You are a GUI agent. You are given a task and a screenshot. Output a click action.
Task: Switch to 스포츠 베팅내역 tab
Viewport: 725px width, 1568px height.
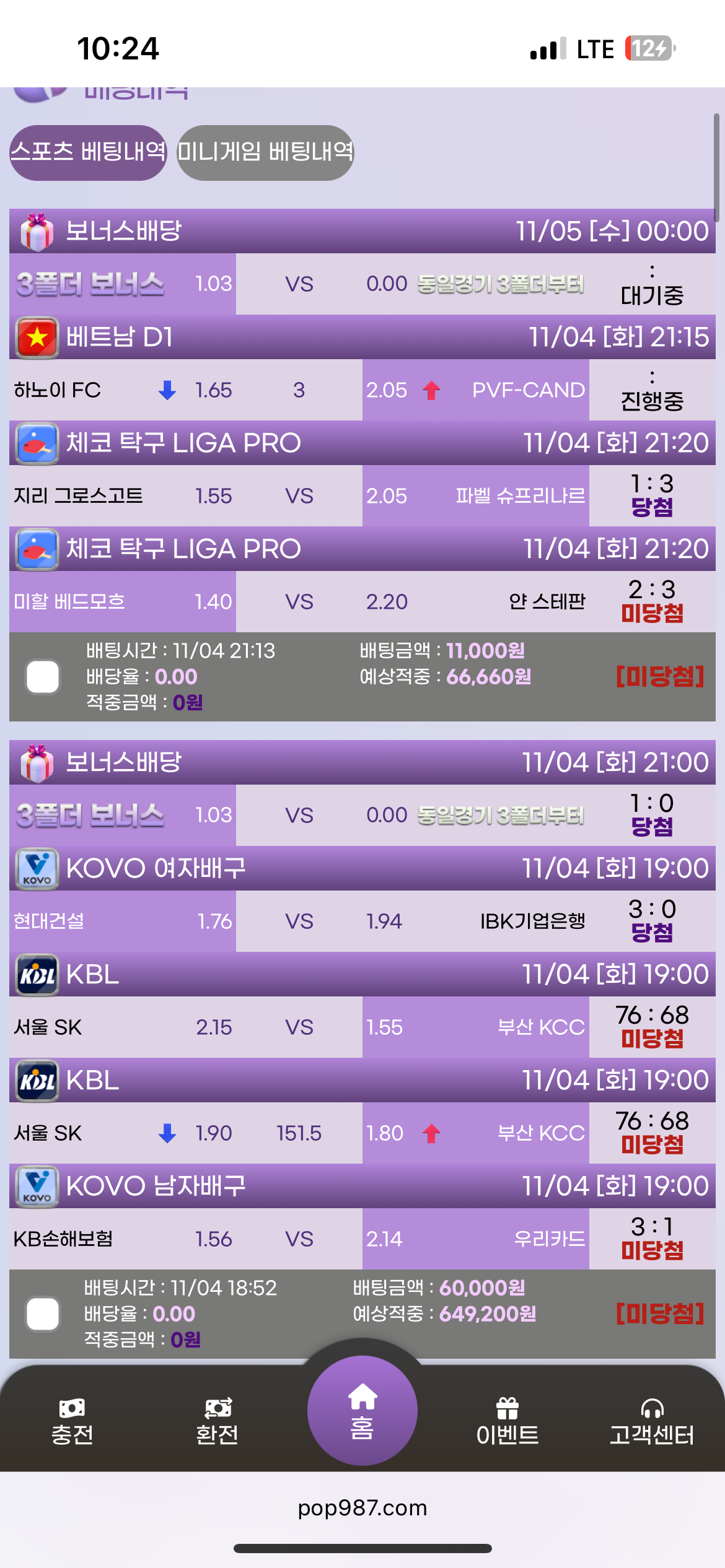pyautogui.click(x=88, y=152)
